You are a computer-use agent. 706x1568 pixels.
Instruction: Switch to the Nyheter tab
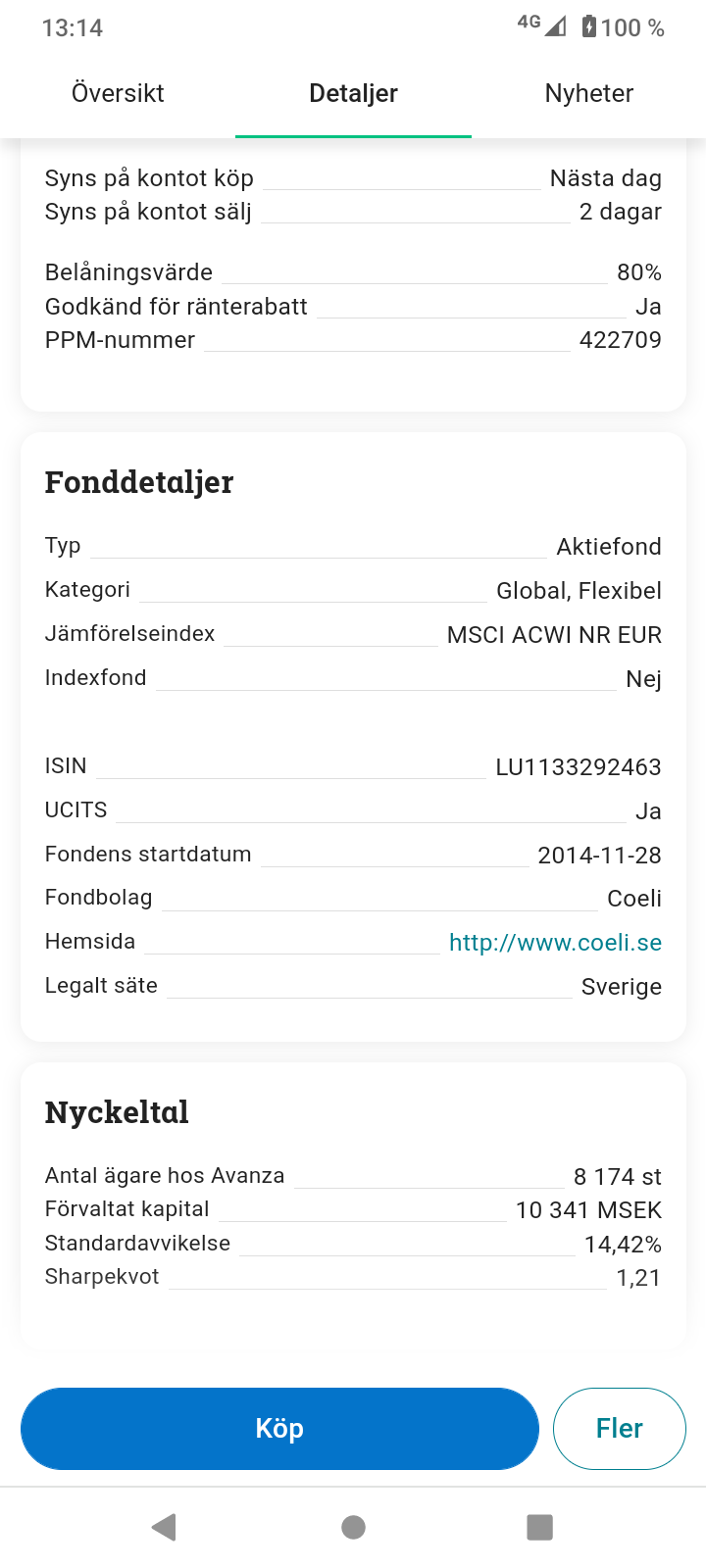tap(587, 93)
